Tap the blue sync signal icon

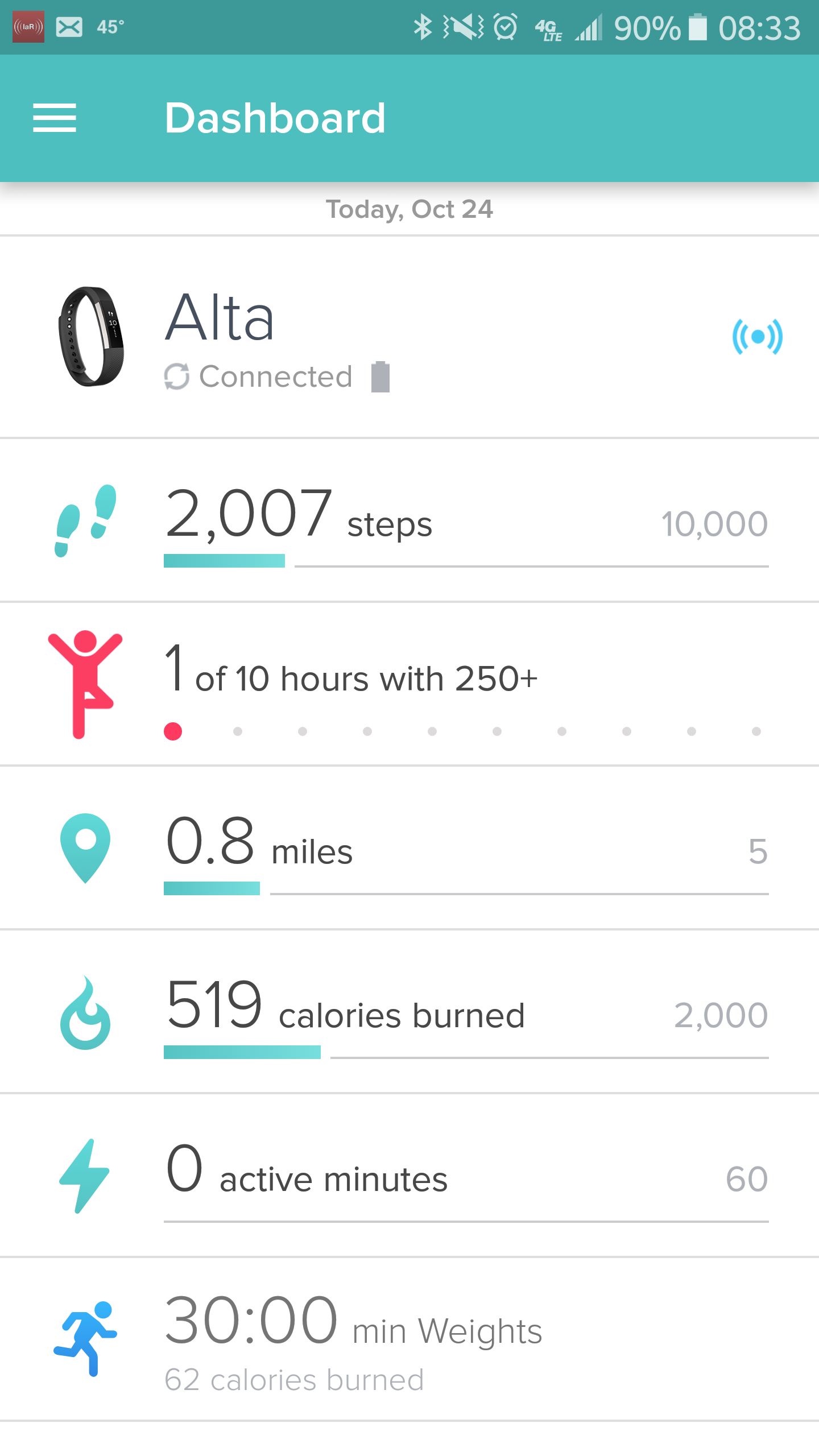(757, 337)
